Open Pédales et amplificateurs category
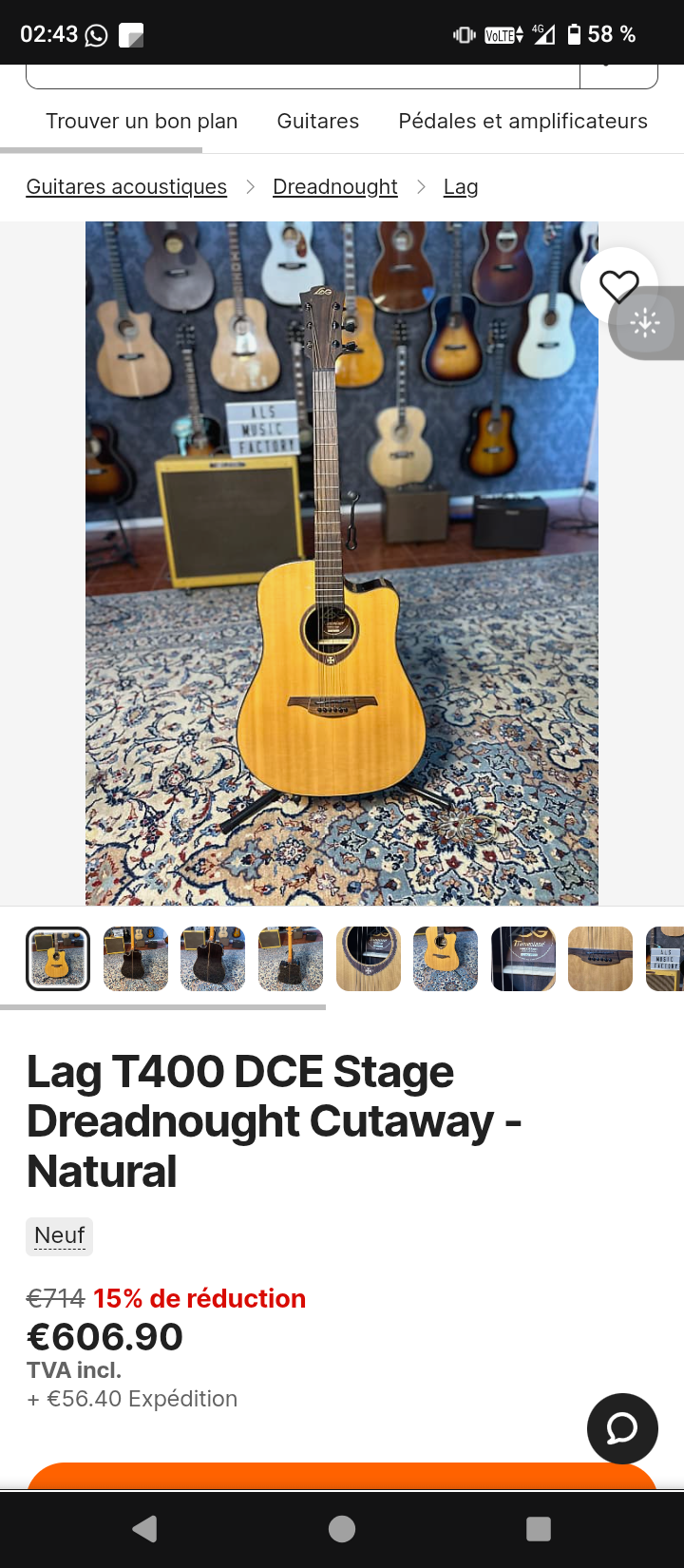This screenshot has width=684, height=1568. click(x=522, y=121)
